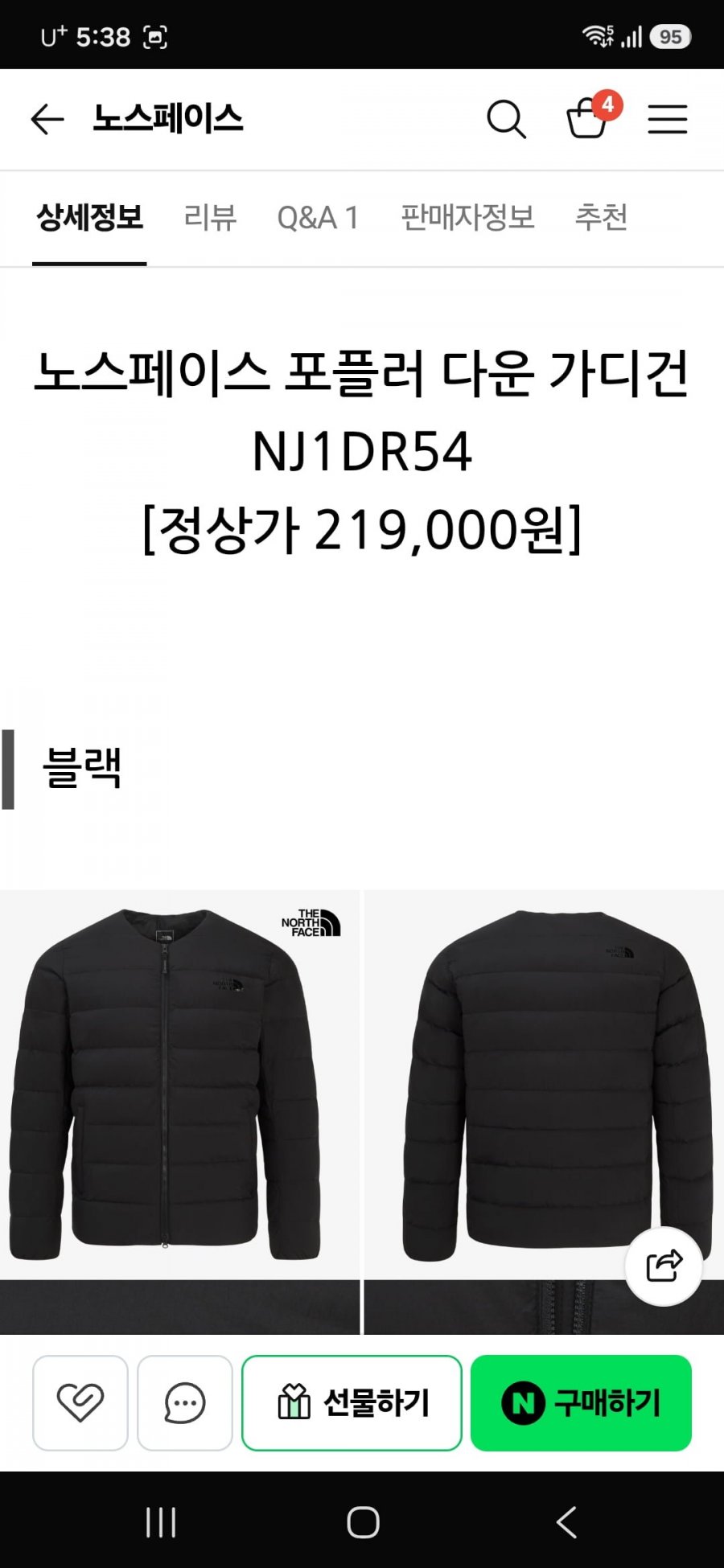Select the 추천 tab
This screenshot has height=1568, width=724.
coord(601,217)
